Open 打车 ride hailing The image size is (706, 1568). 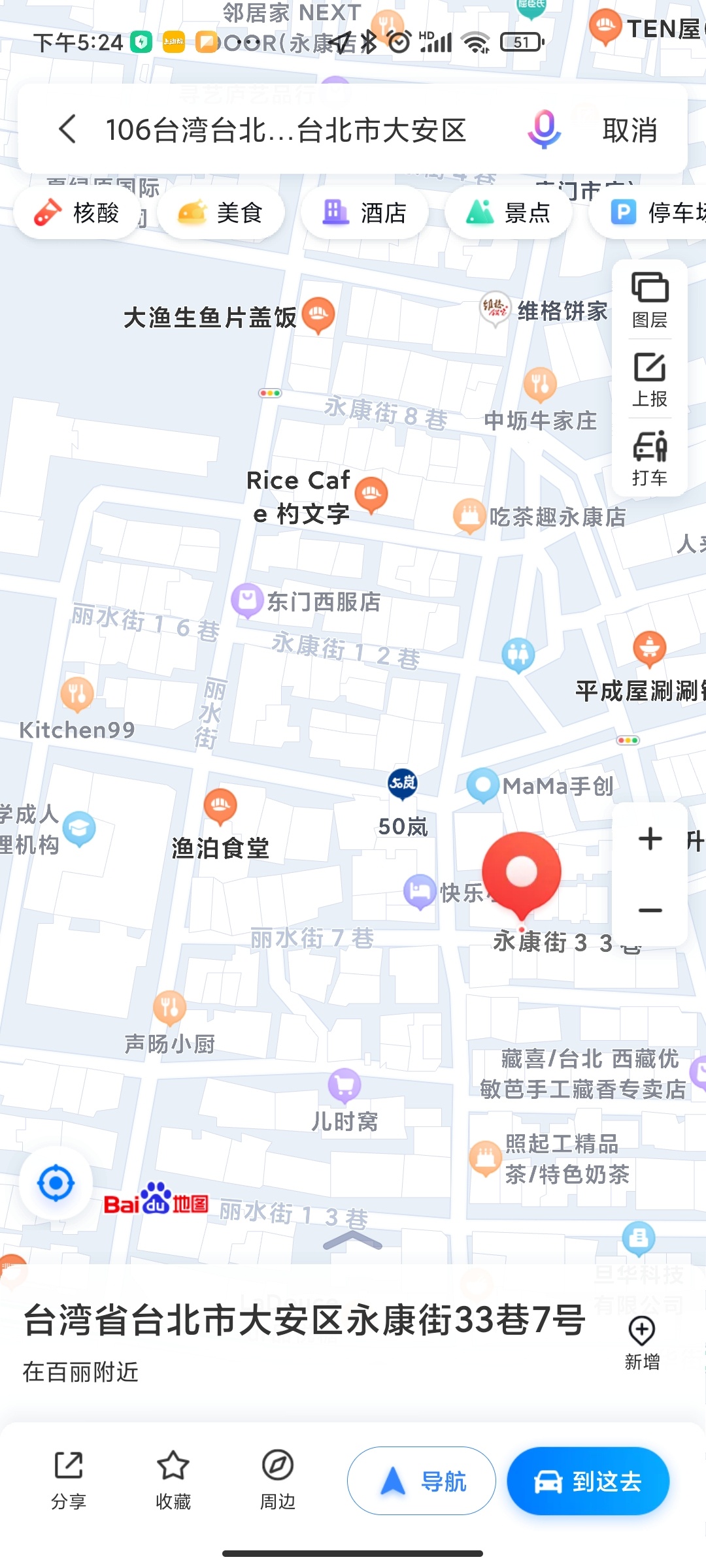click(650, 458)
